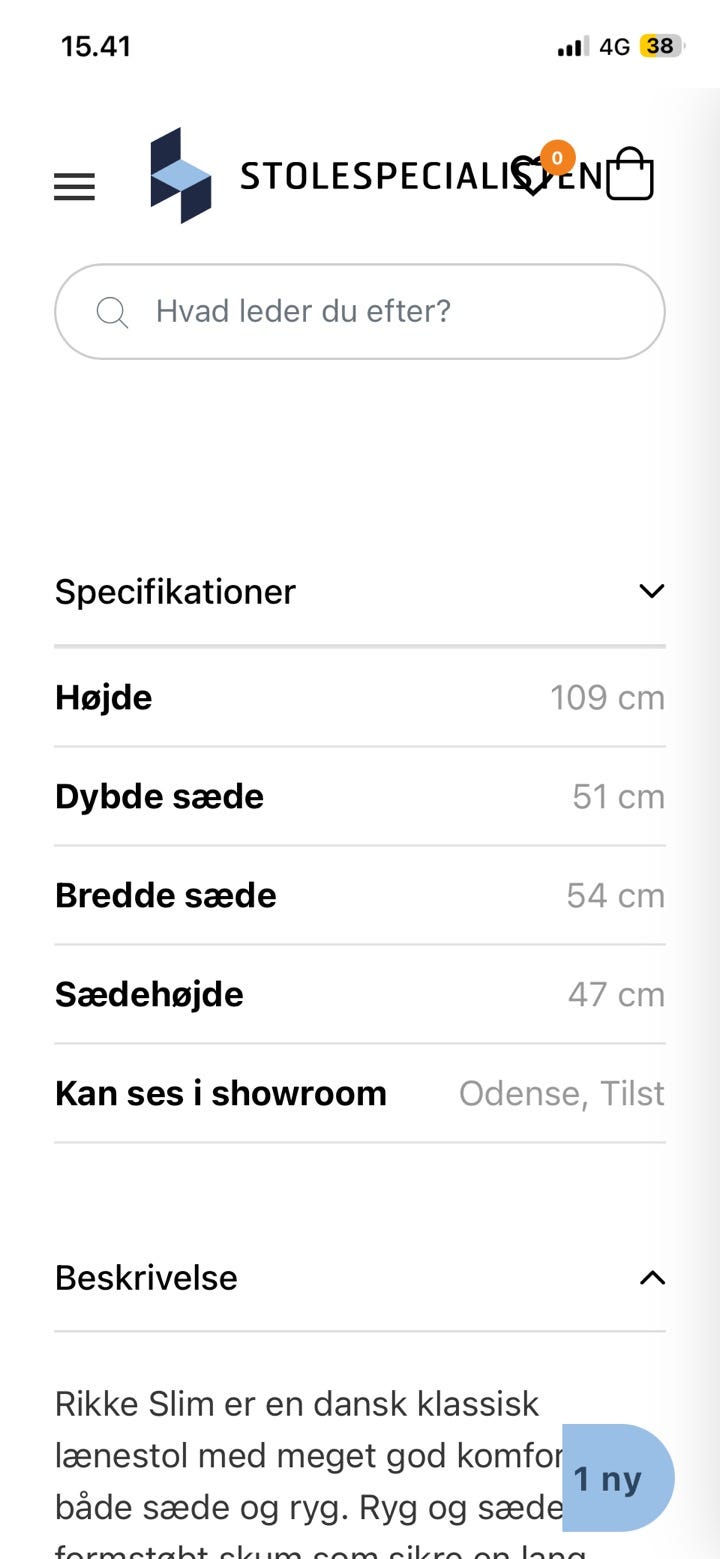Tap the 4G network indicator
This screenshot has width=720, height=1559.
[x=612, y=46]
